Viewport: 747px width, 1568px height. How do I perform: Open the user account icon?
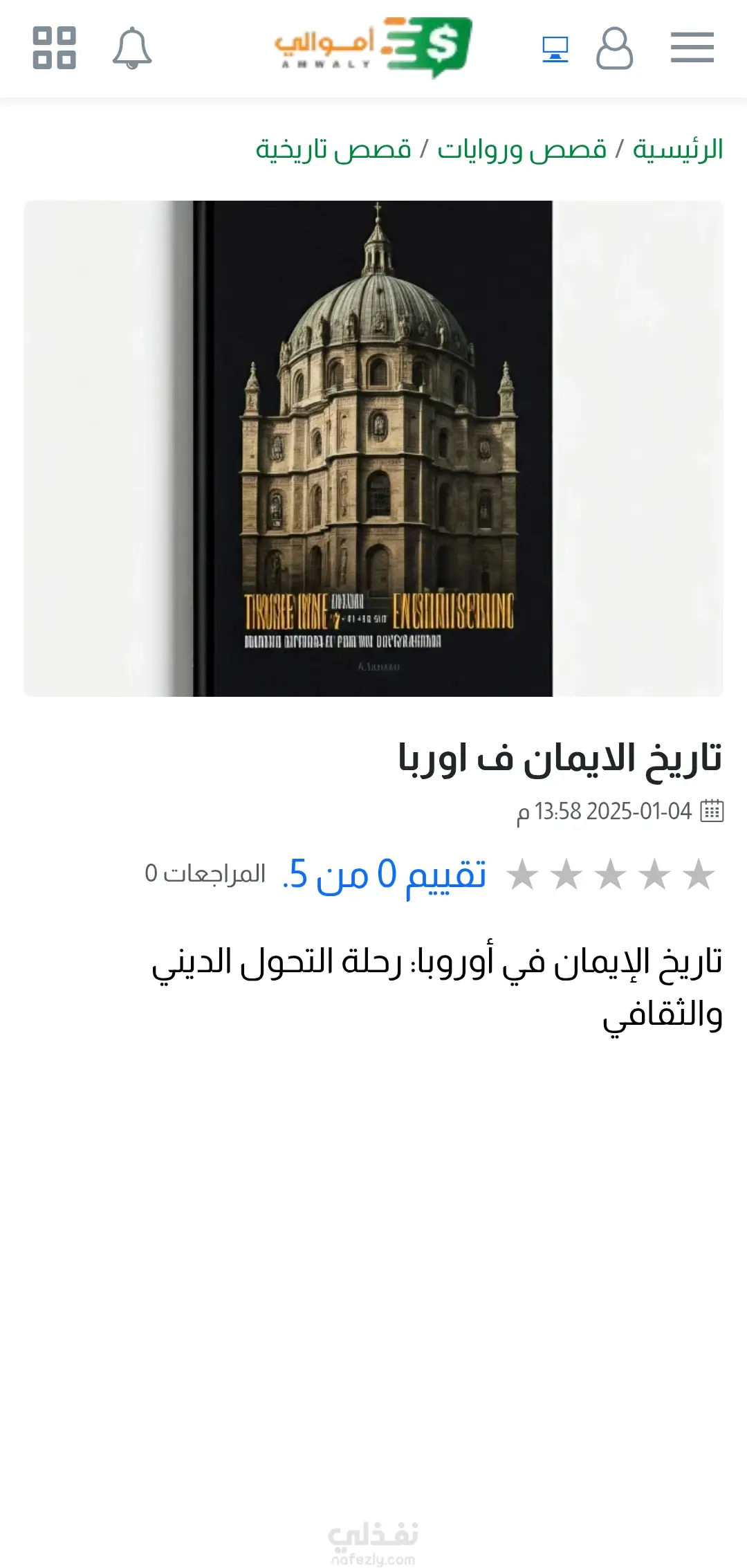614,48
